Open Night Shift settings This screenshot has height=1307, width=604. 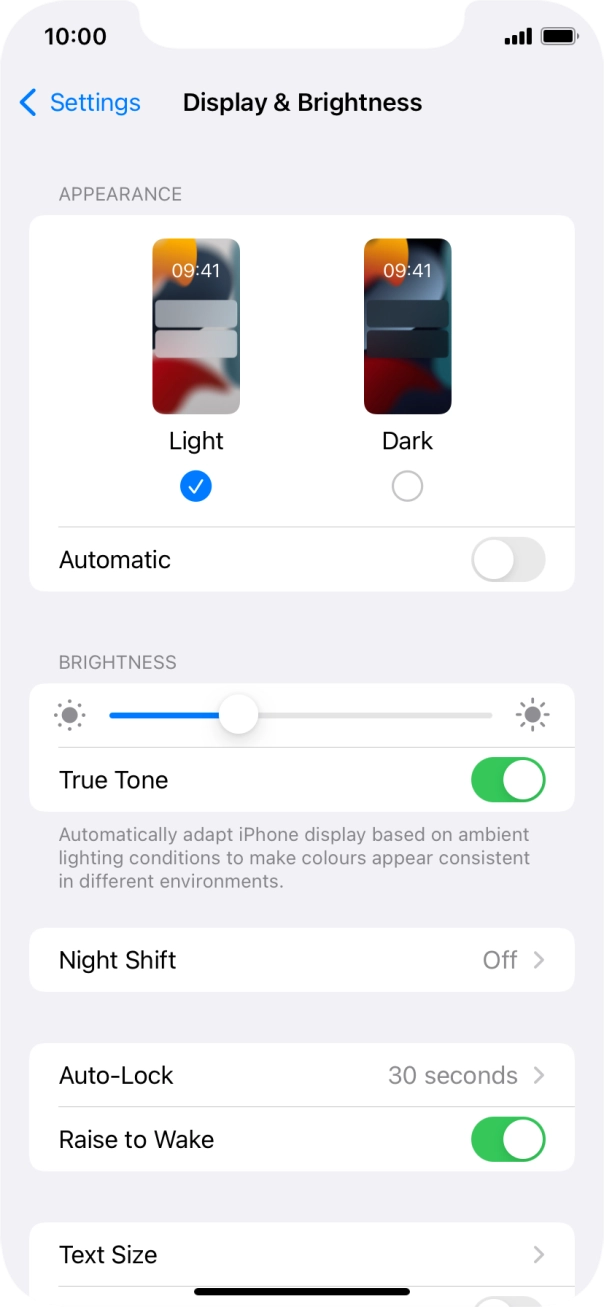click(302, 960)
